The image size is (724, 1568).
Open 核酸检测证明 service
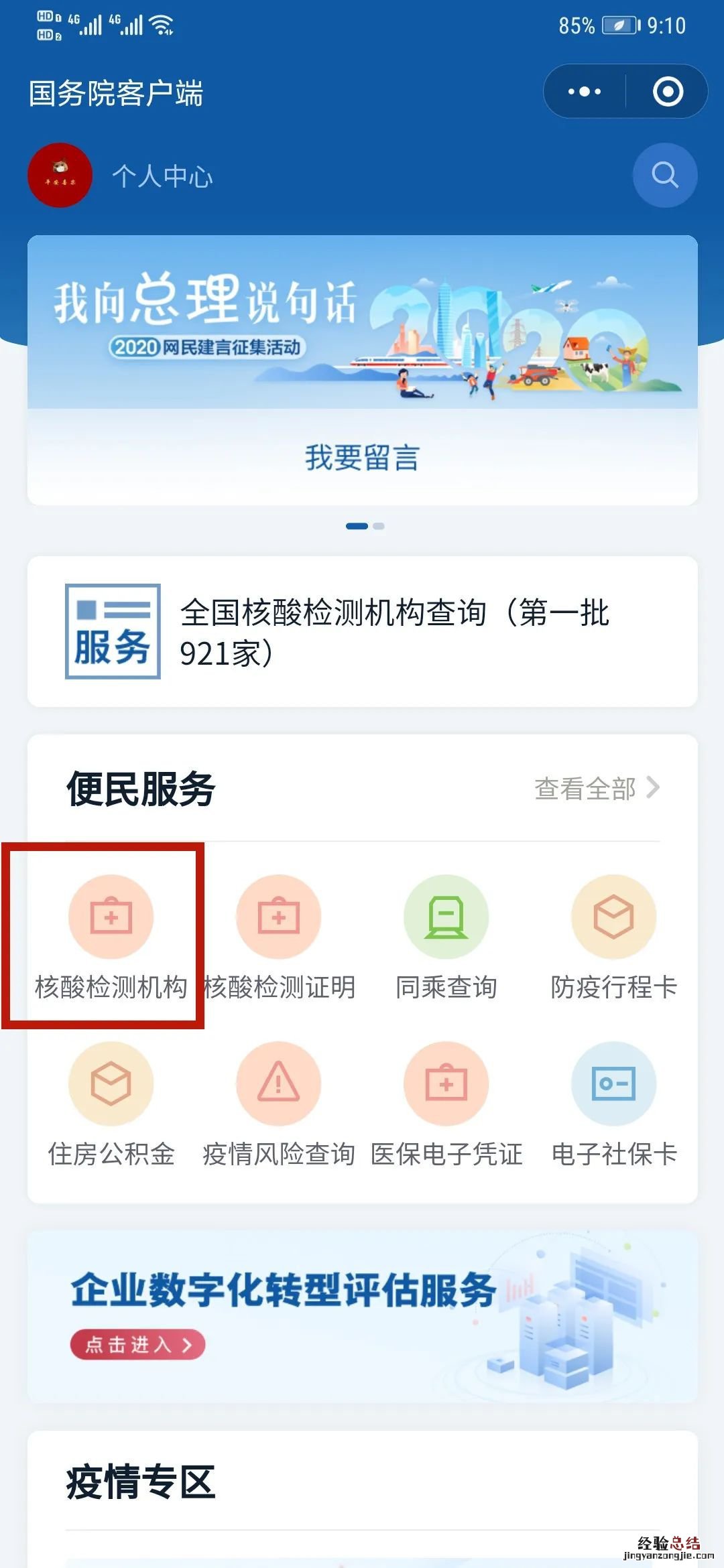click(x=279, y=937)
